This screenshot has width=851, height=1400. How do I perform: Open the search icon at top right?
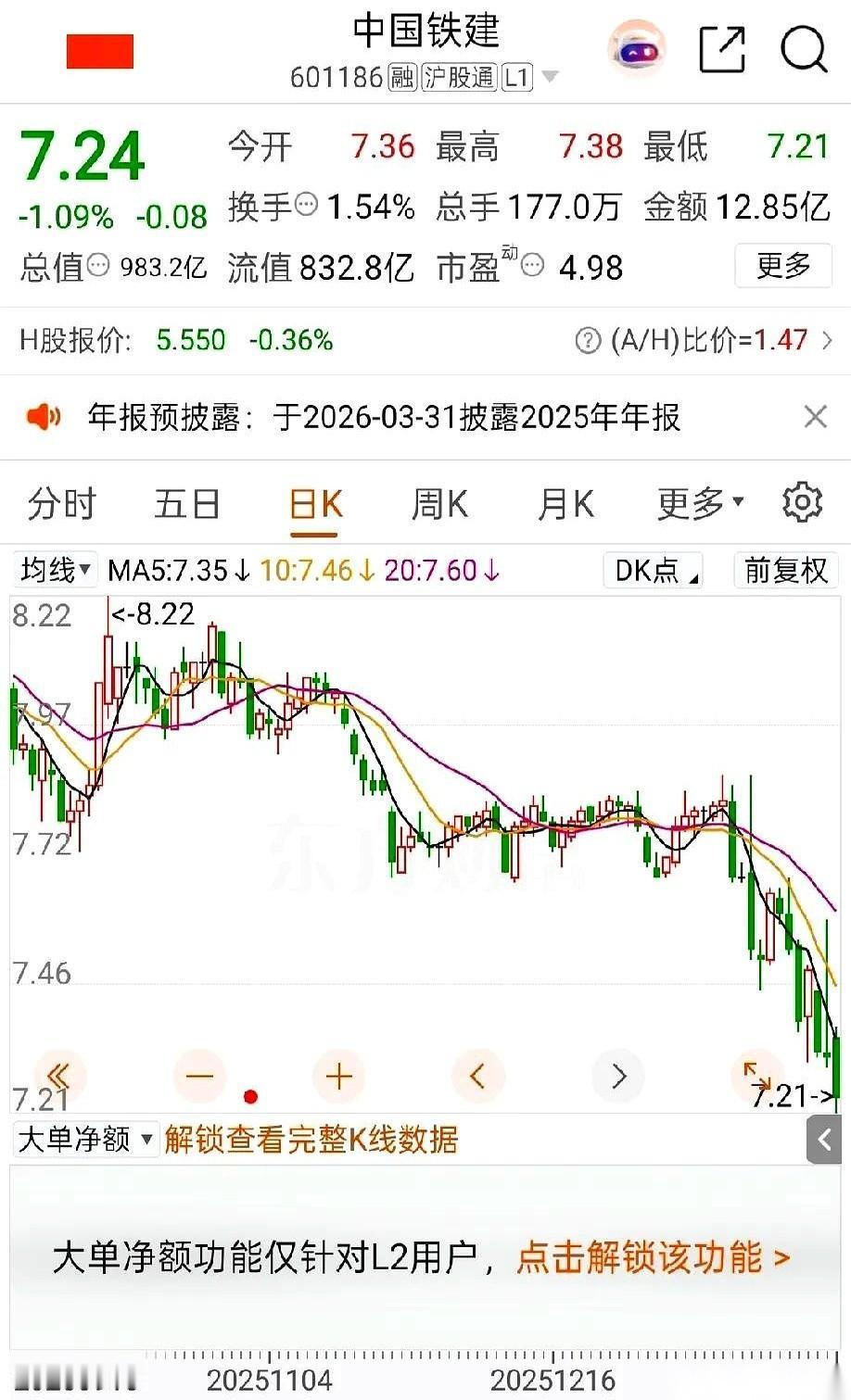803,51
